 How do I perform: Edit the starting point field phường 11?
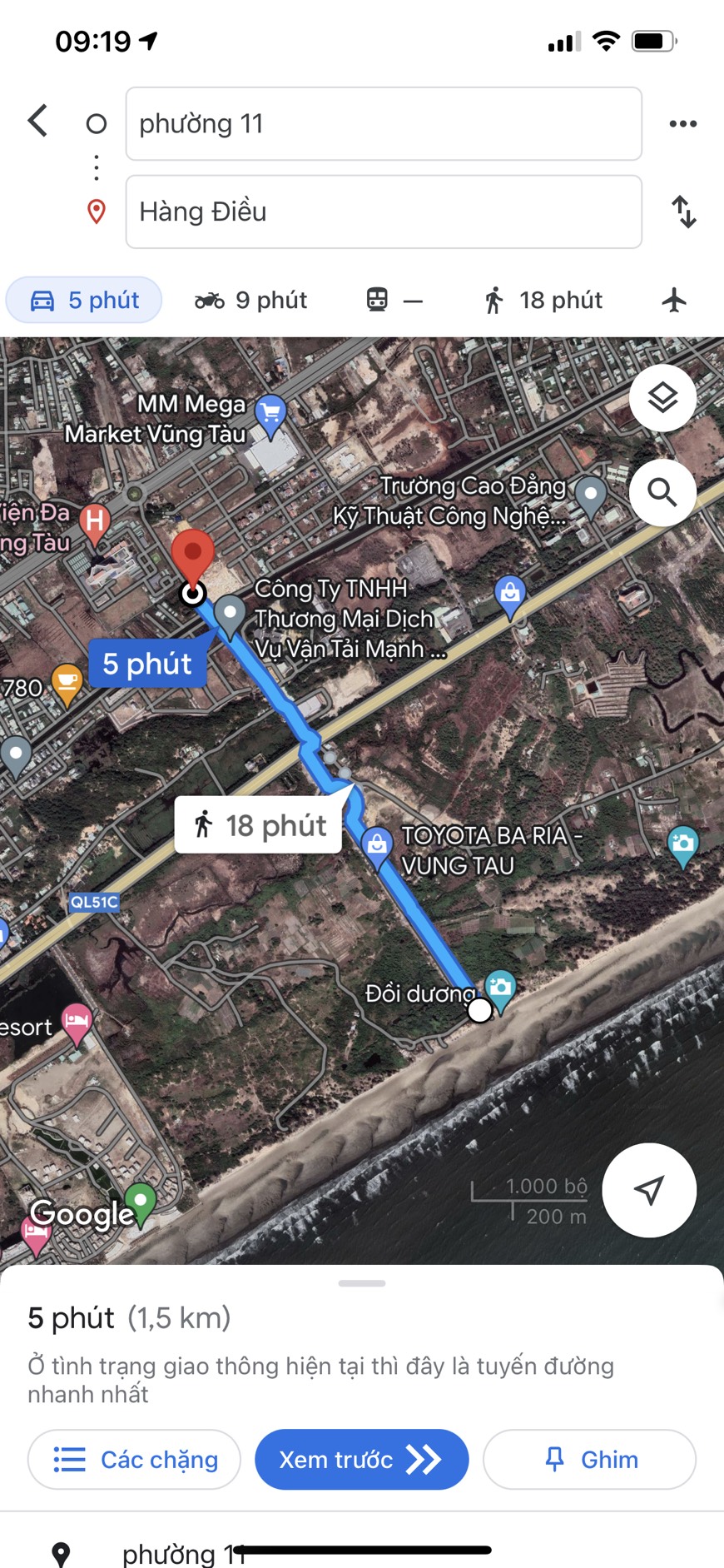point(383,124)
